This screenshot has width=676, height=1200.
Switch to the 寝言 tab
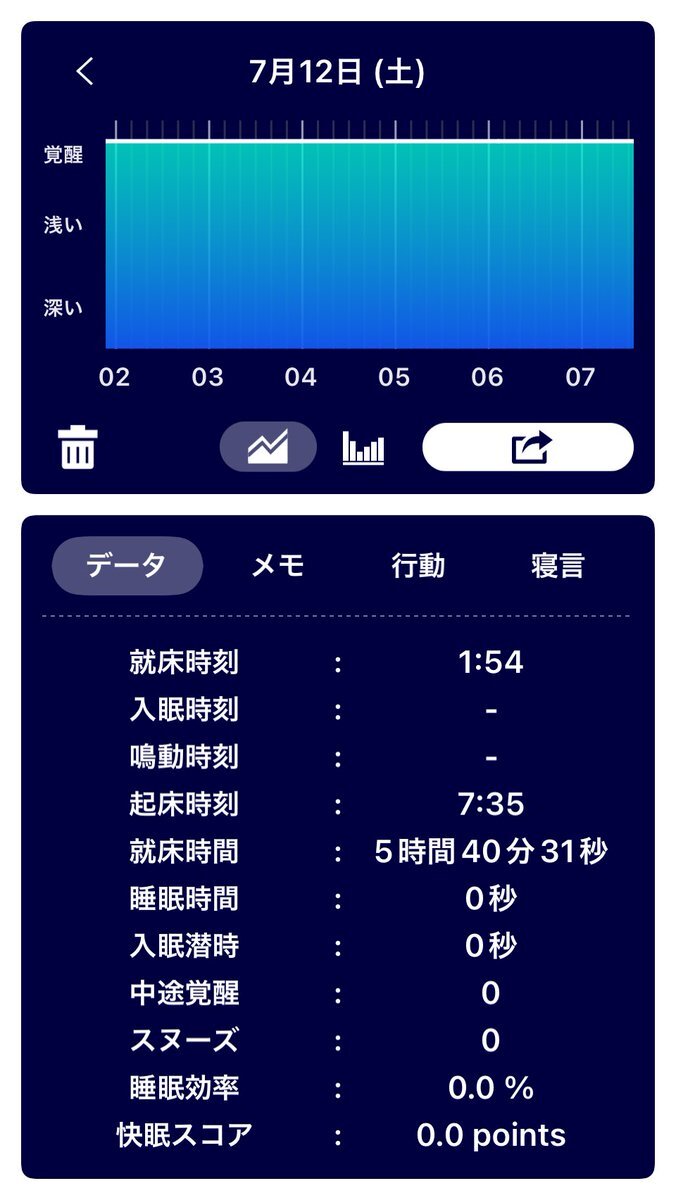point(557,566)
